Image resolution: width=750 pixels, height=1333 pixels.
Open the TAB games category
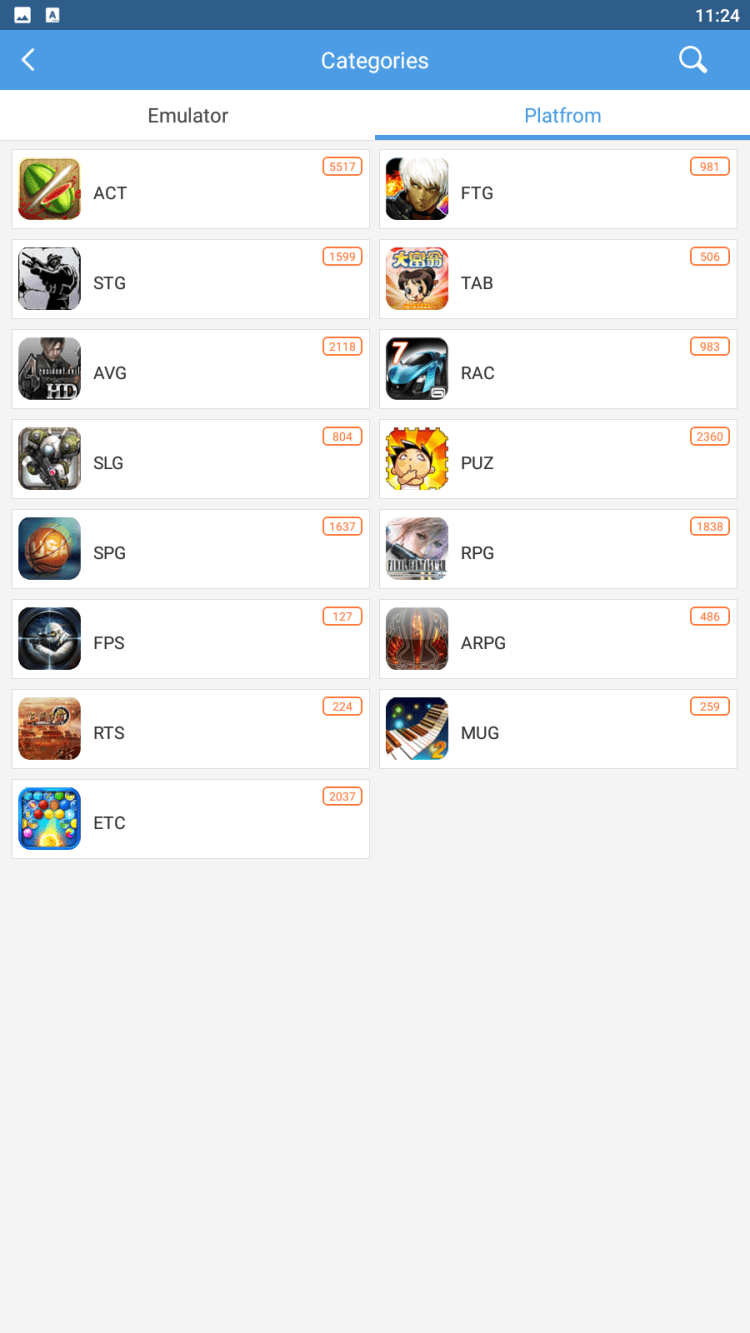pyautogui.click(x=558, y=280)
